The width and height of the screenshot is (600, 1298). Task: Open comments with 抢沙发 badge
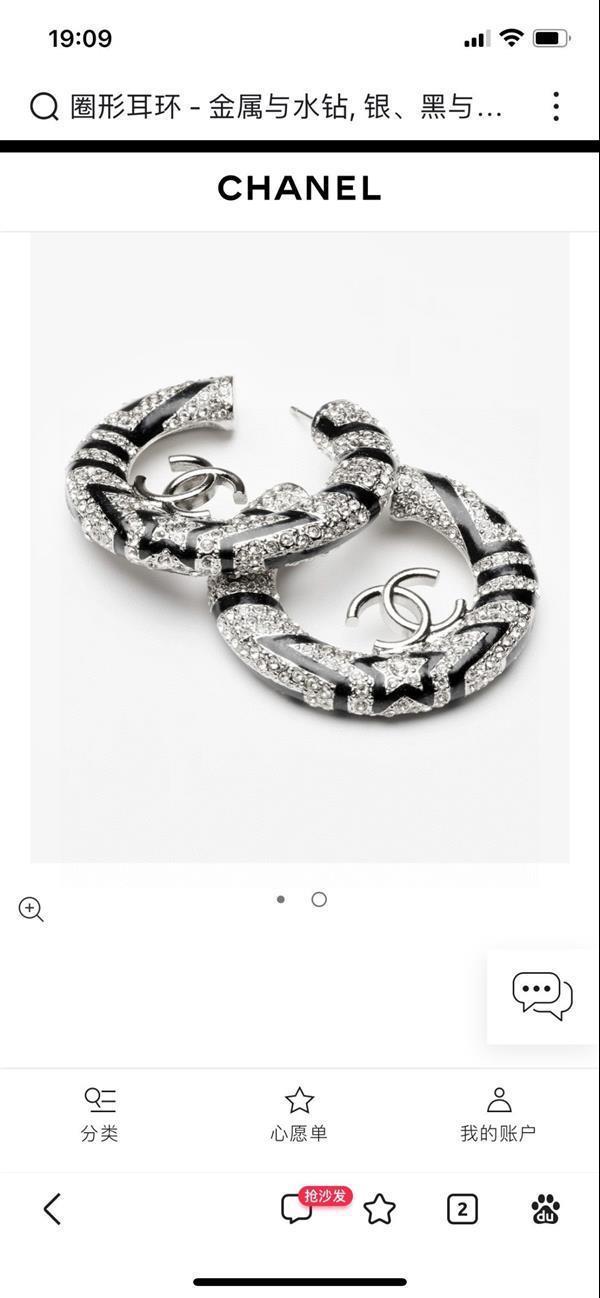(298, 1208)
